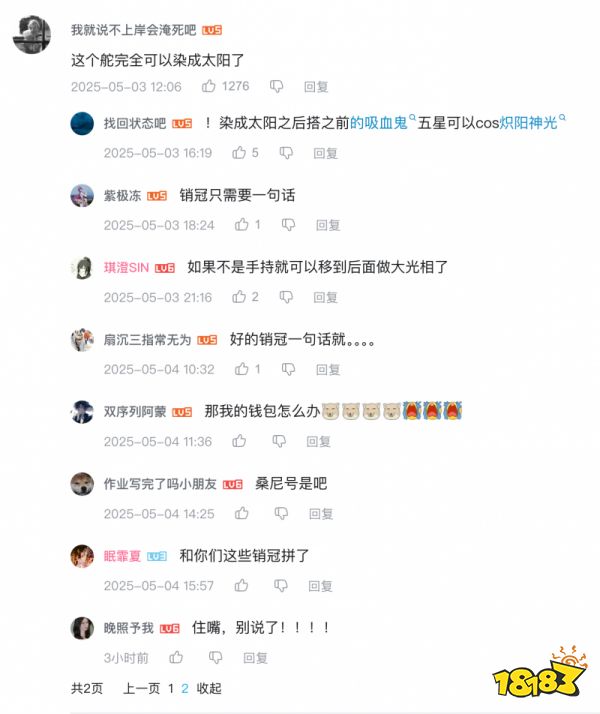Go to 上一页 of replies
600x714 pixels.
pyautogui.click(x=141, y=688)
